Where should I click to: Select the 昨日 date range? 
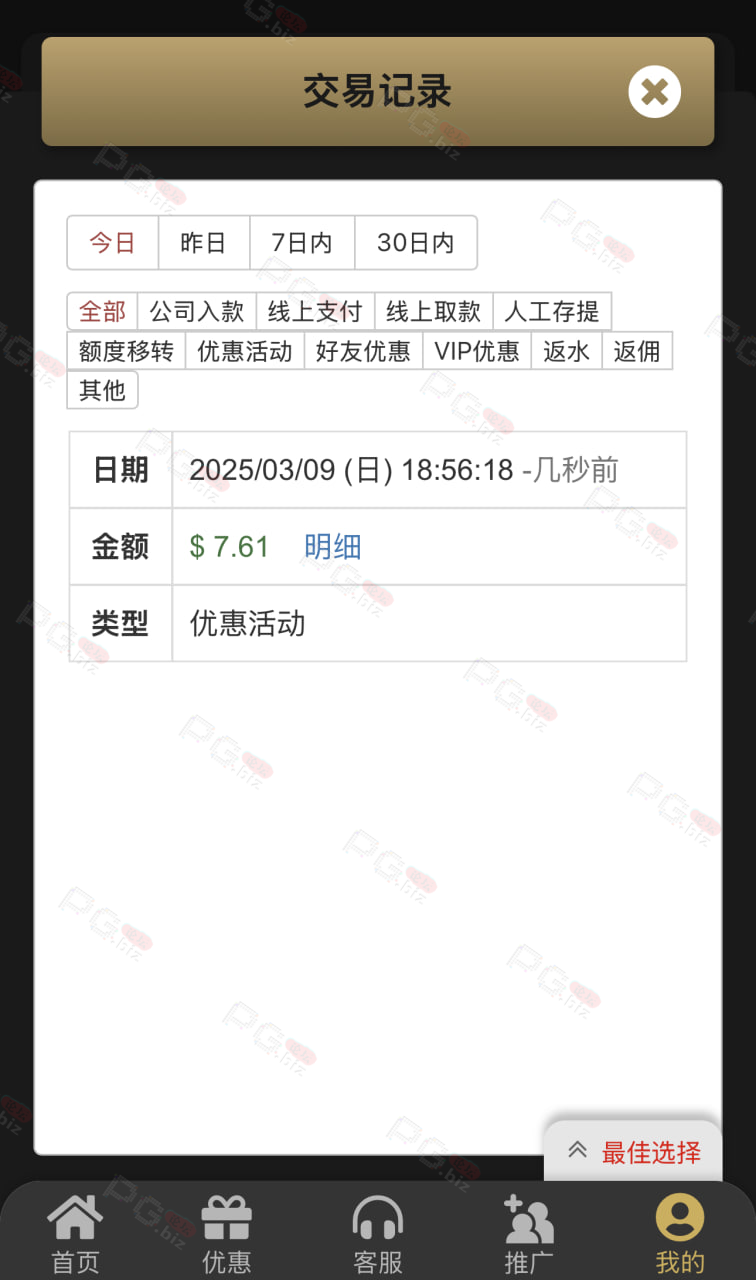(203, 243)
